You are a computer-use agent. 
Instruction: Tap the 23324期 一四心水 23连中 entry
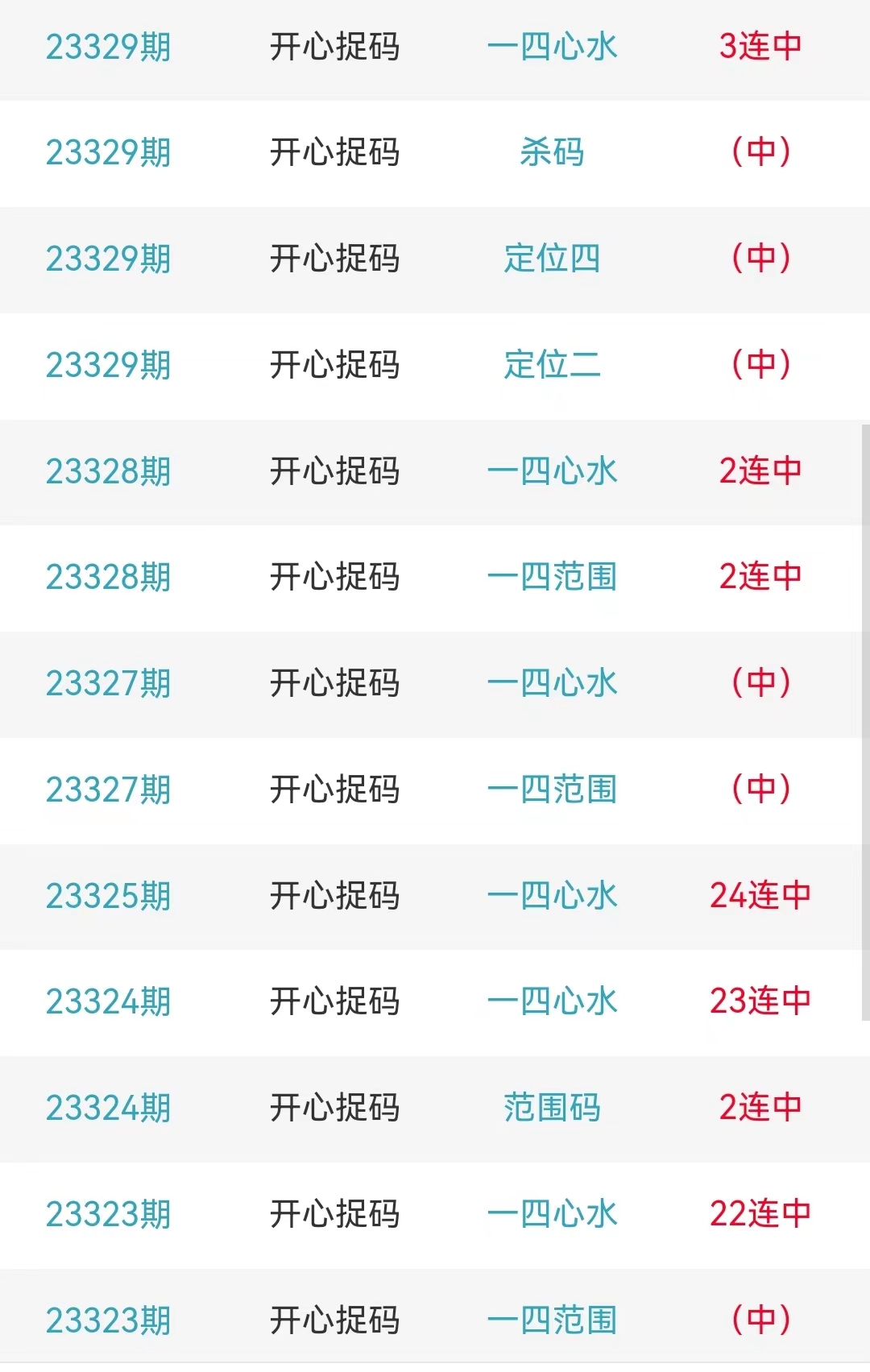tap(552, 1001)
